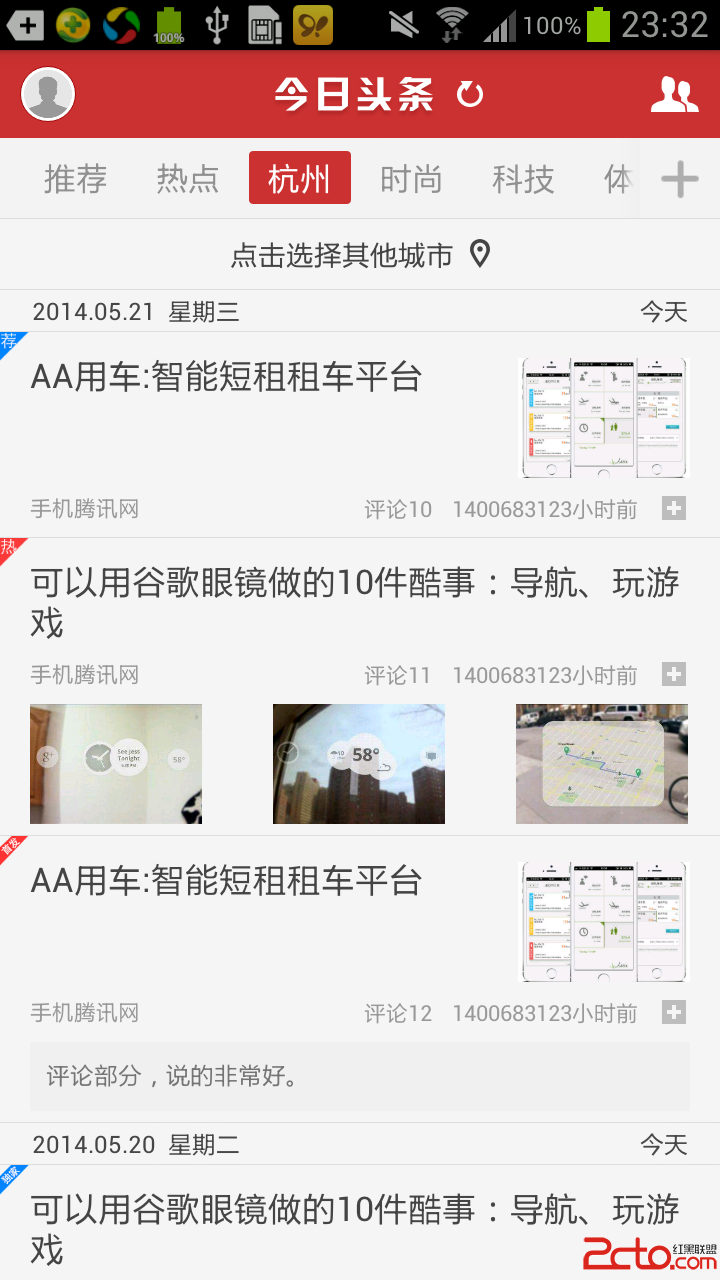Tap the plus icon beside 评论12
Image resolution: width=720 pixels, height=1280 pixels.
pyautogui.click(x=674, y=1013)
